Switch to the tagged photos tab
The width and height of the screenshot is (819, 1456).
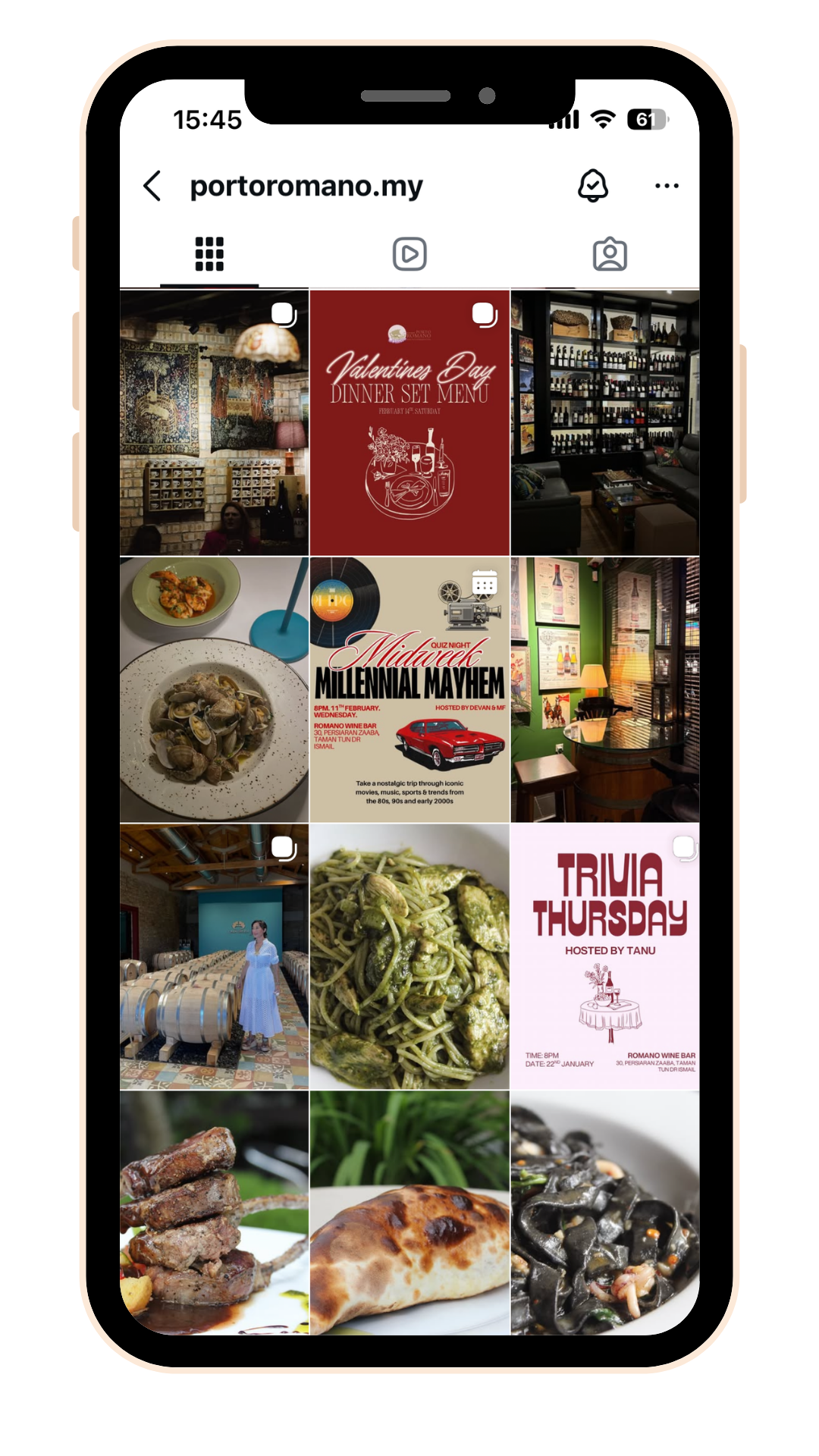(610, 254)
